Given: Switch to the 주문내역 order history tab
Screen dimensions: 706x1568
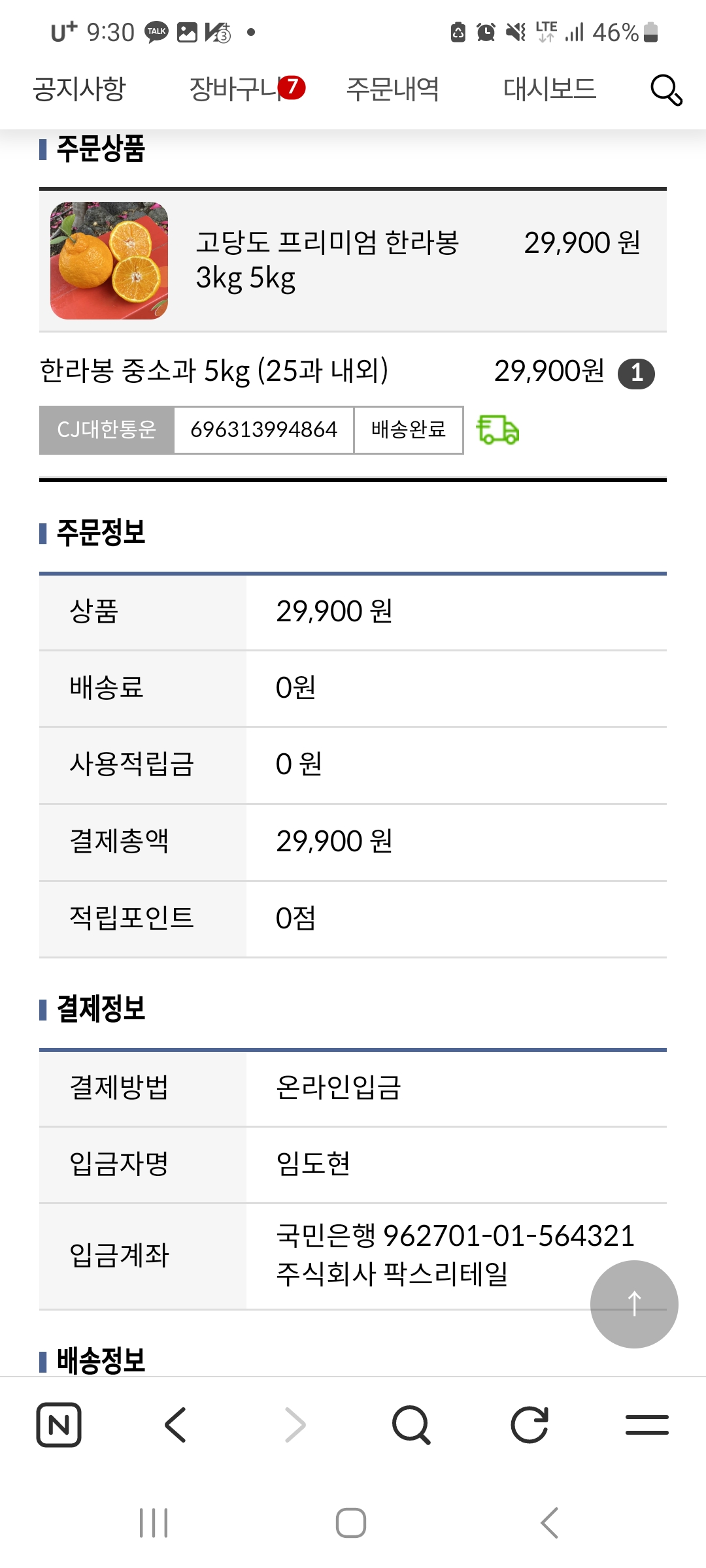Looking at the screenshot, I should [392, 90].
